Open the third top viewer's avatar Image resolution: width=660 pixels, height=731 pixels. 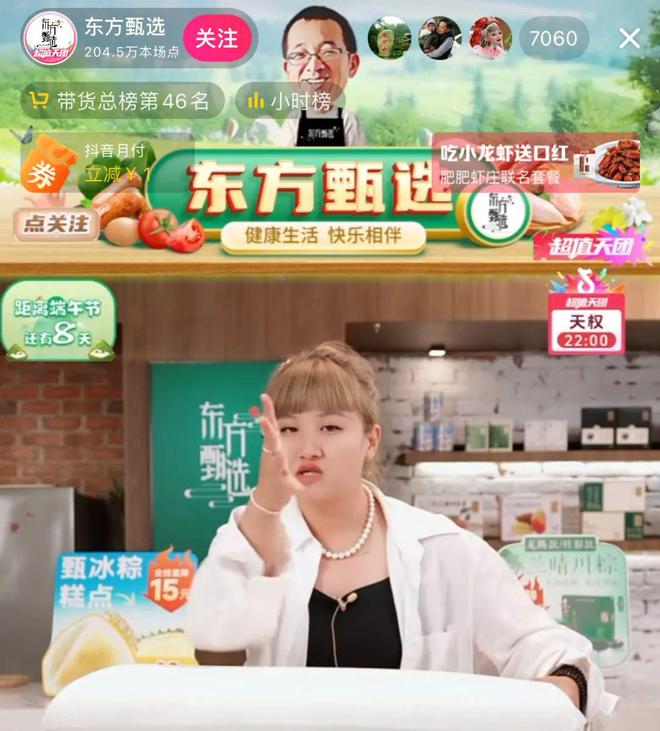point(490,38)
